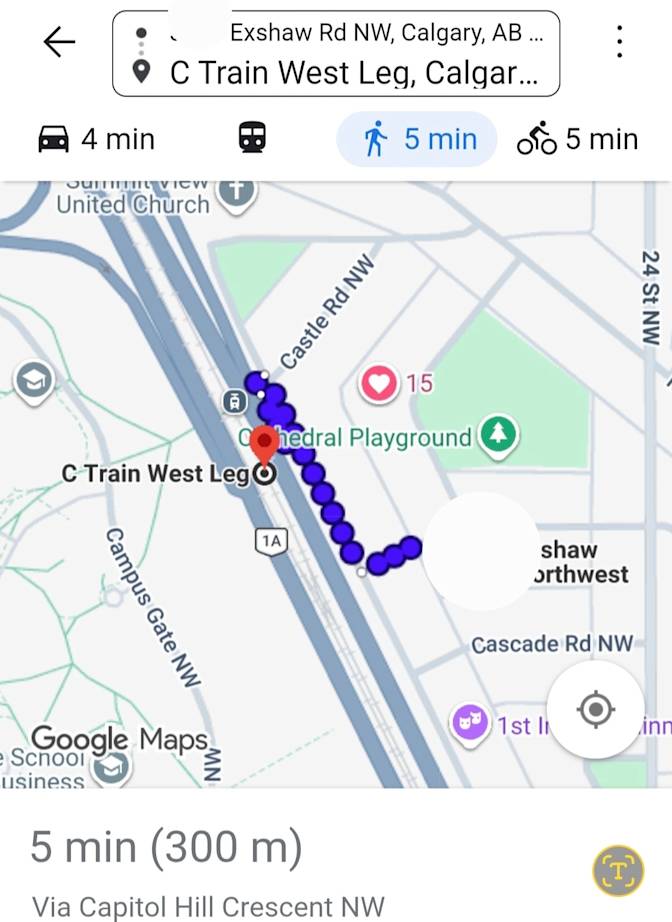This screenshot has height=922, width=672.
Task: Expand the 5 min (300 m) route details
Action: [x=166, y=848]
